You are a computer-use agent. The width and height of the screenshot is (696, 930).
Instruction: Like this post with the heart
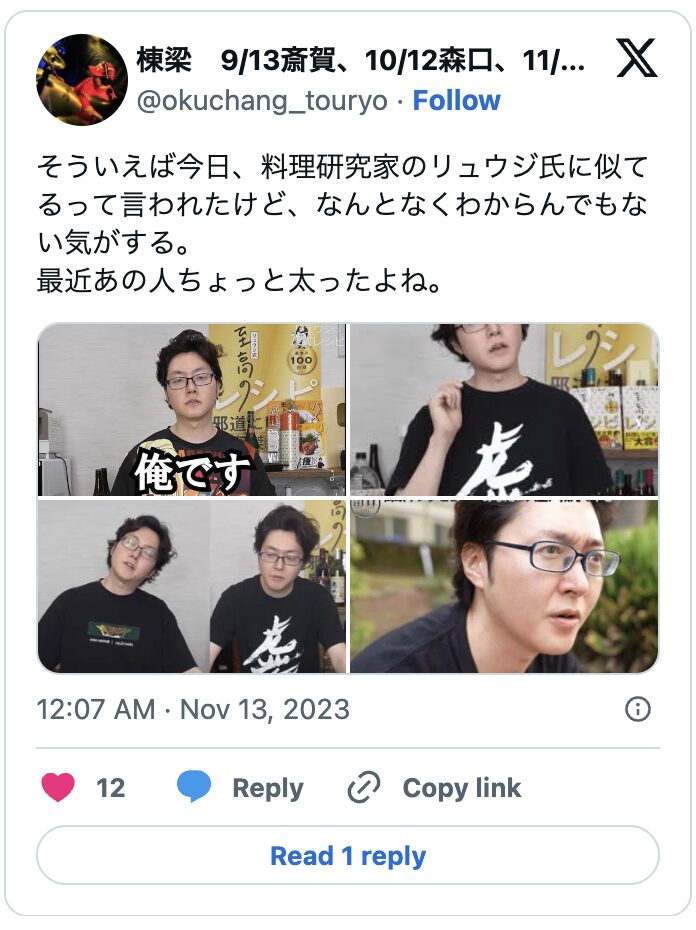(59, 788)
